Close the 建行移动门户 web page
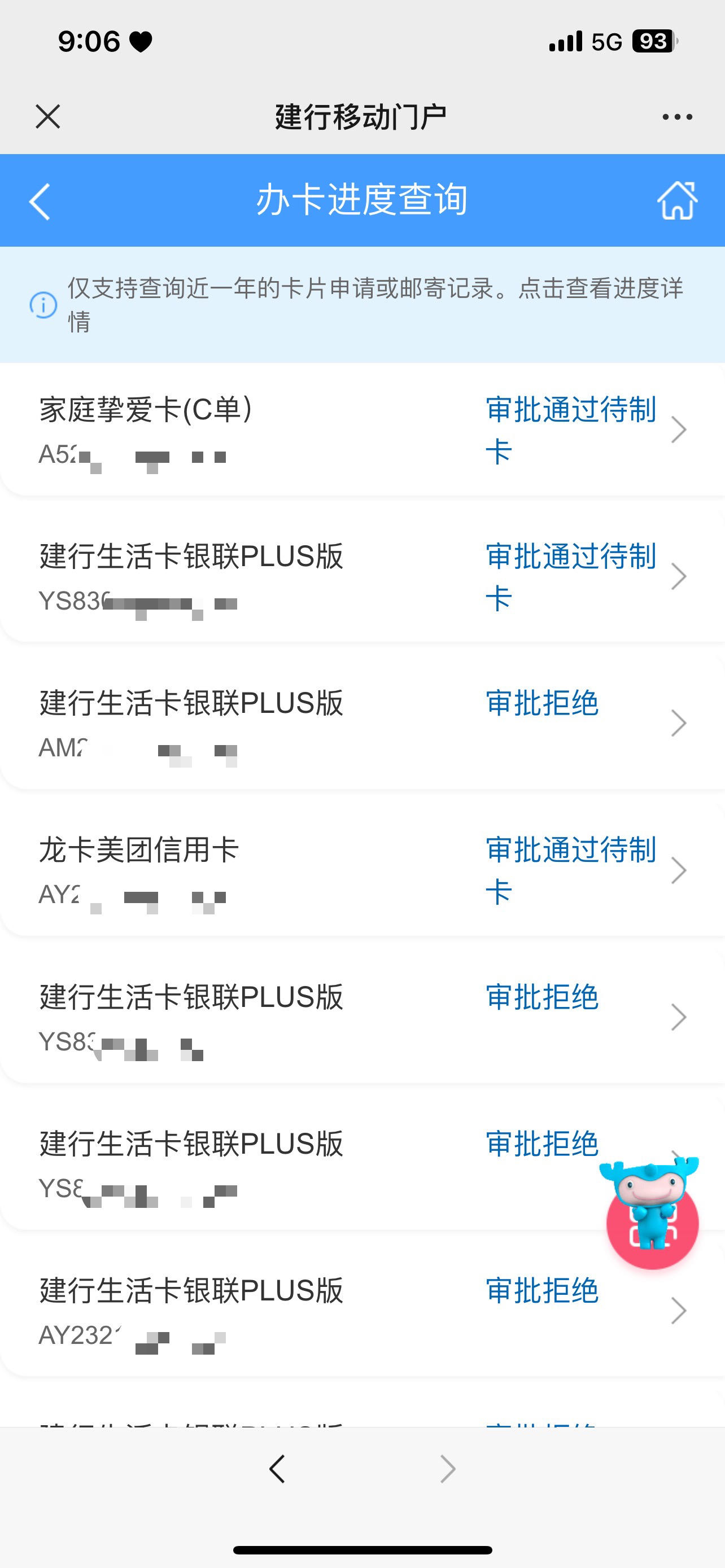This screenshot has width=725, height=1568. click(x=47, y=116)
